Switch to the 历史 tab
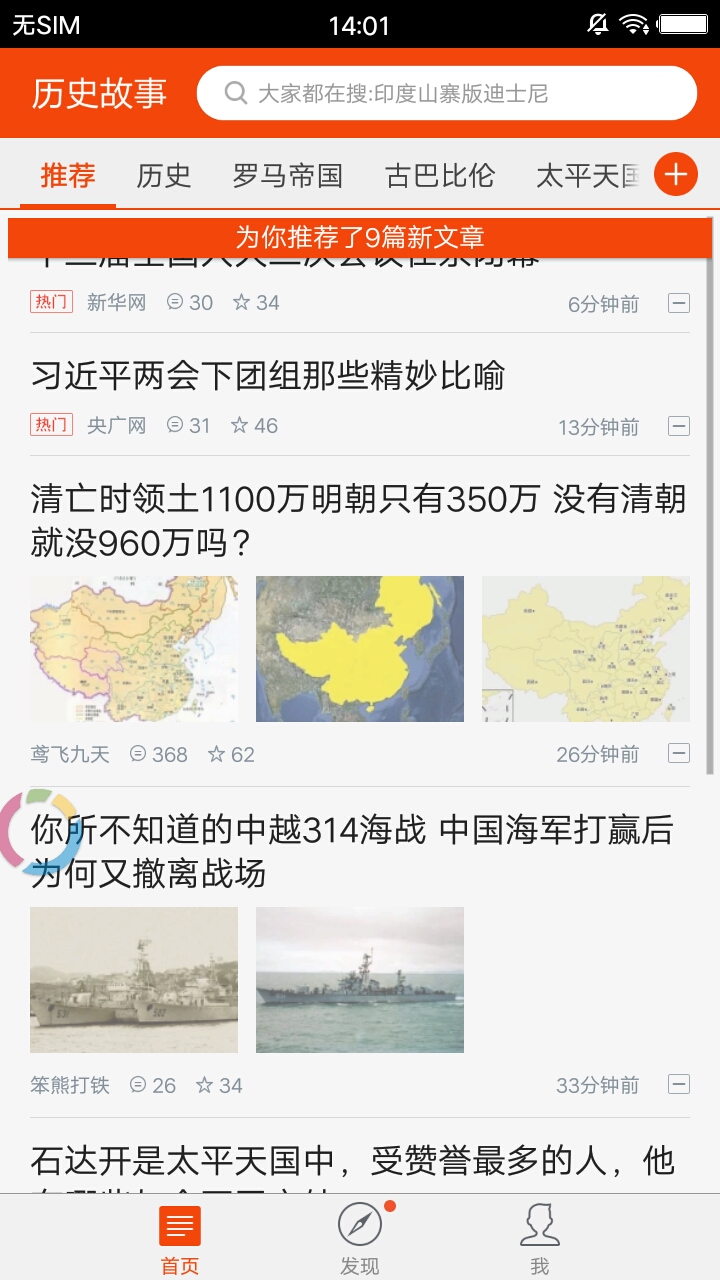Screen dimensions: 720x1280 click(x=164, y=176)
